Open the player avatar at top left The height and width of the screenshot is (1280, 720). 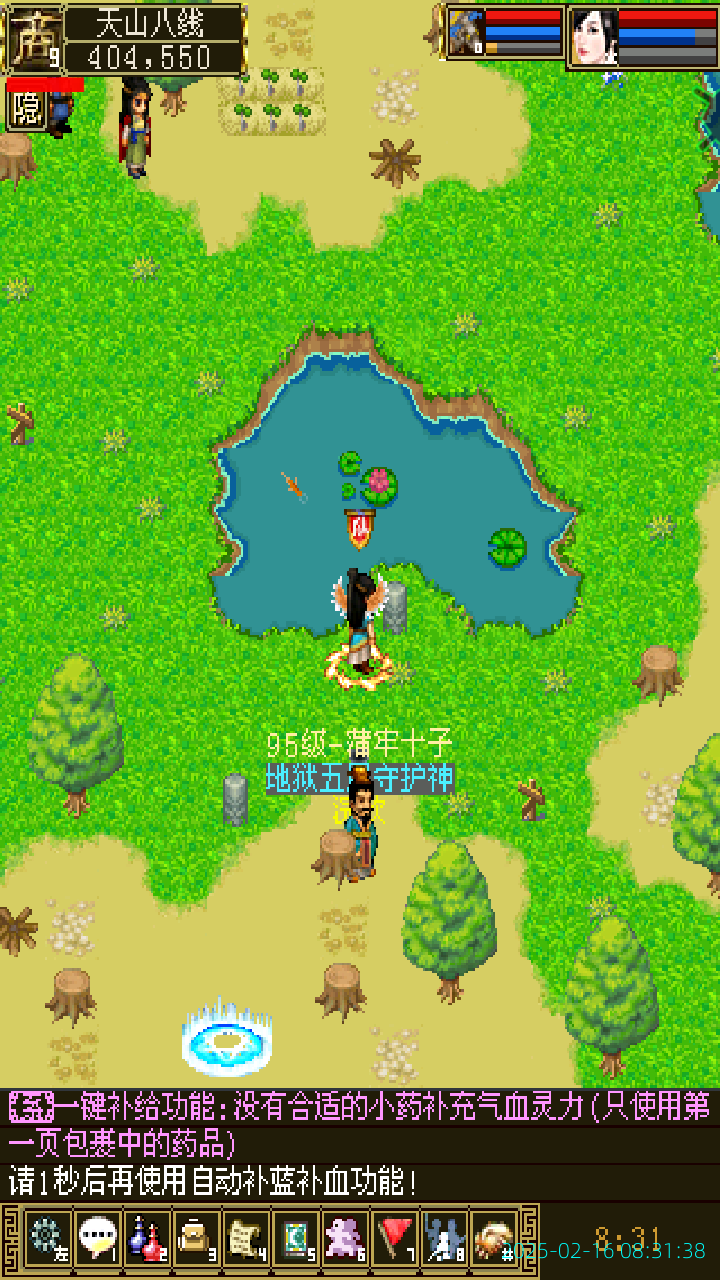[x=37, y=40]
